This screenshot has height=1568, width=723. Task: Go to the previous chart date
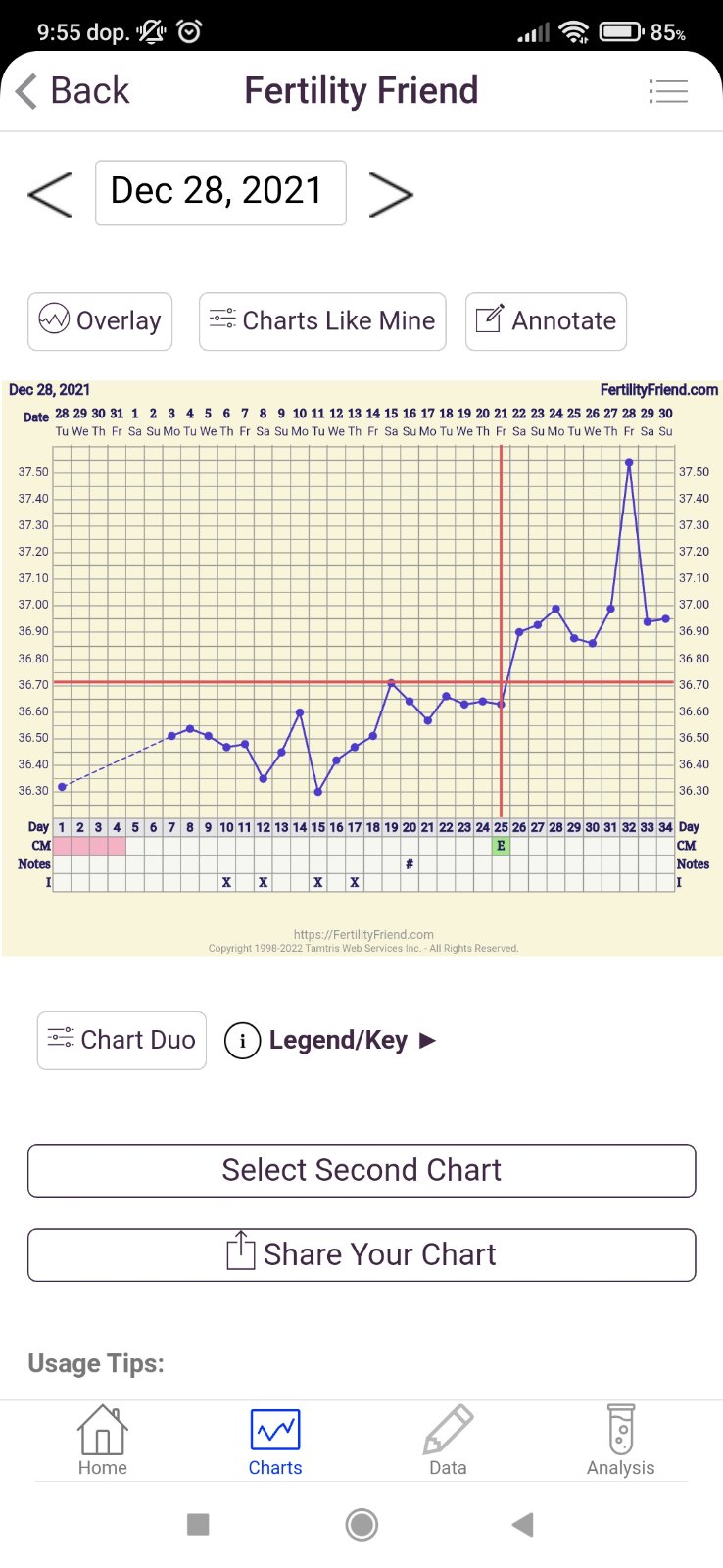point(50,194)
